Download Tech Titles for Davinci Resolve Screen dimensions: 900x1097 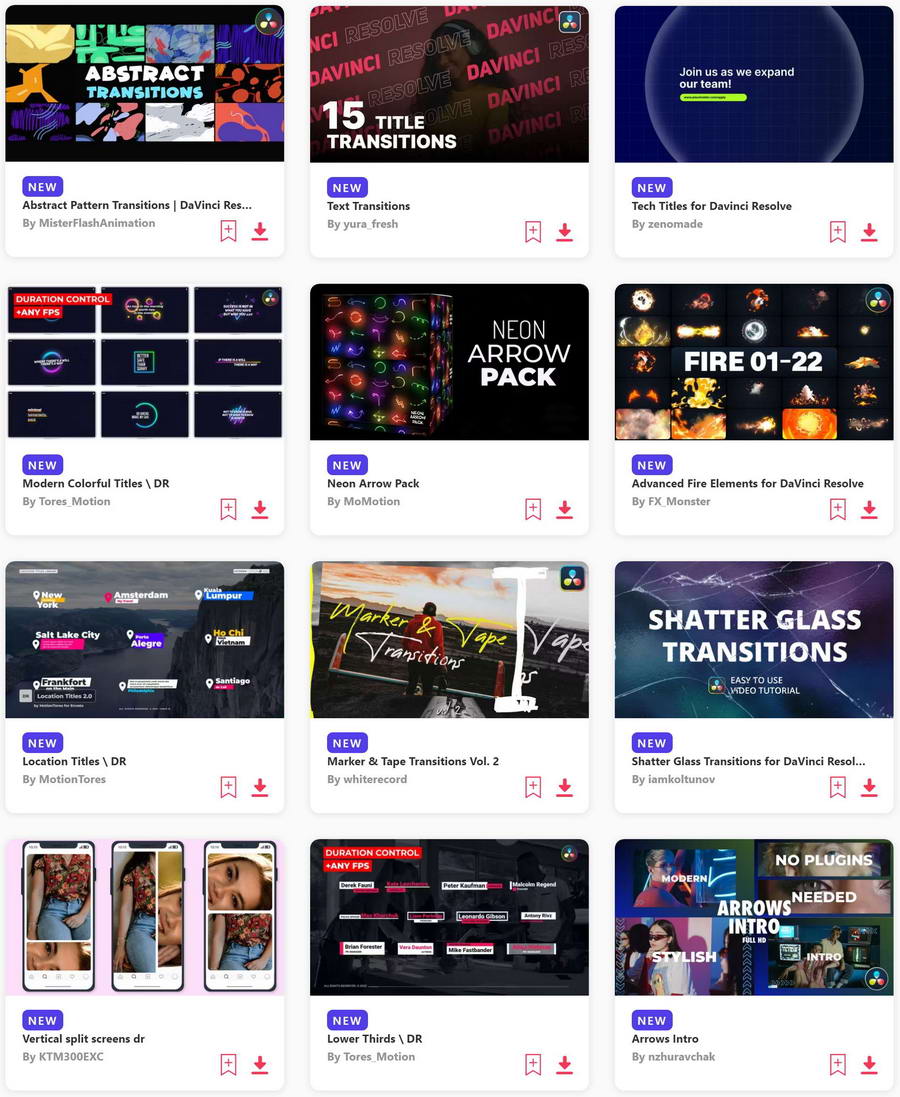869,232
